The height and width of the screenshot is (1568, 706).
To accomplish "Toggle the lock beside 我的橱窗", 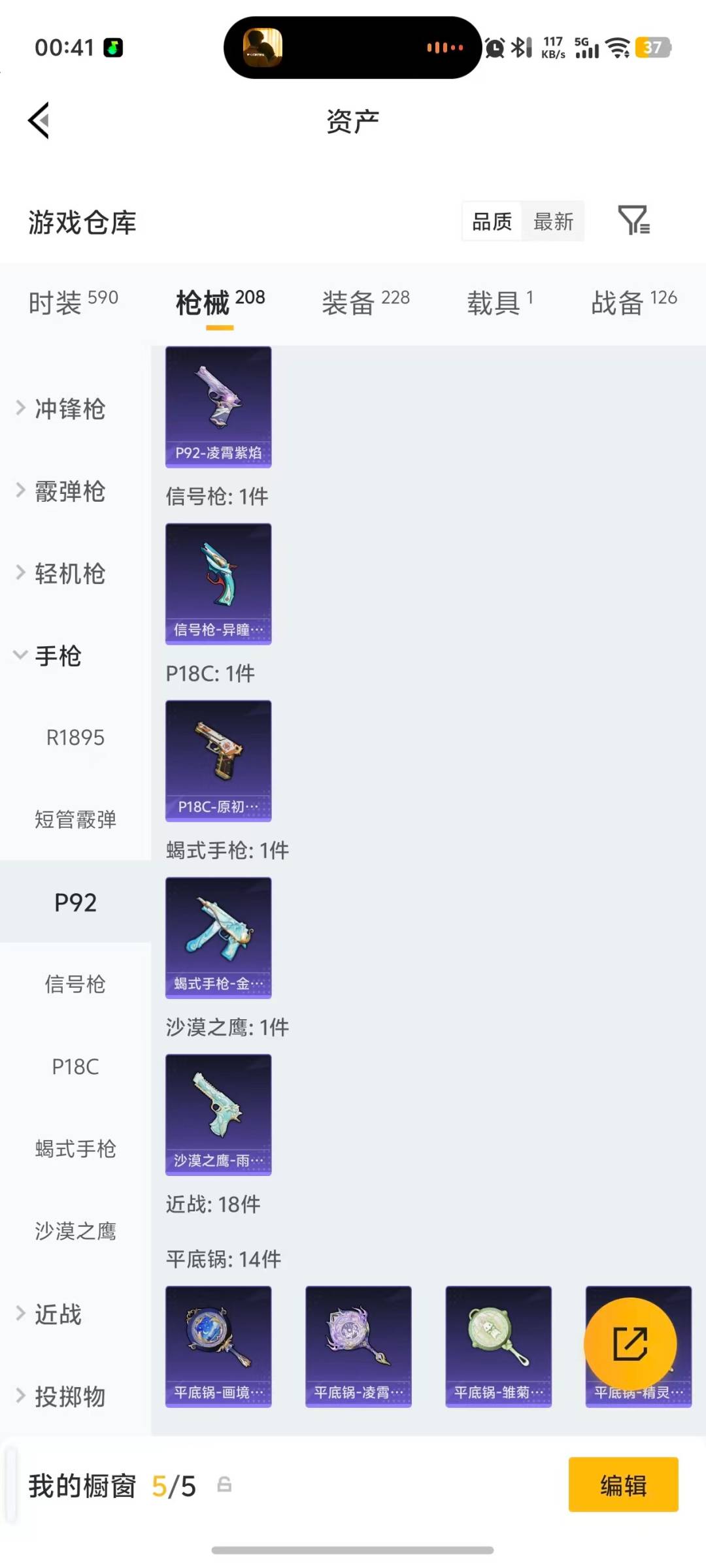I will coord(226,1484).
